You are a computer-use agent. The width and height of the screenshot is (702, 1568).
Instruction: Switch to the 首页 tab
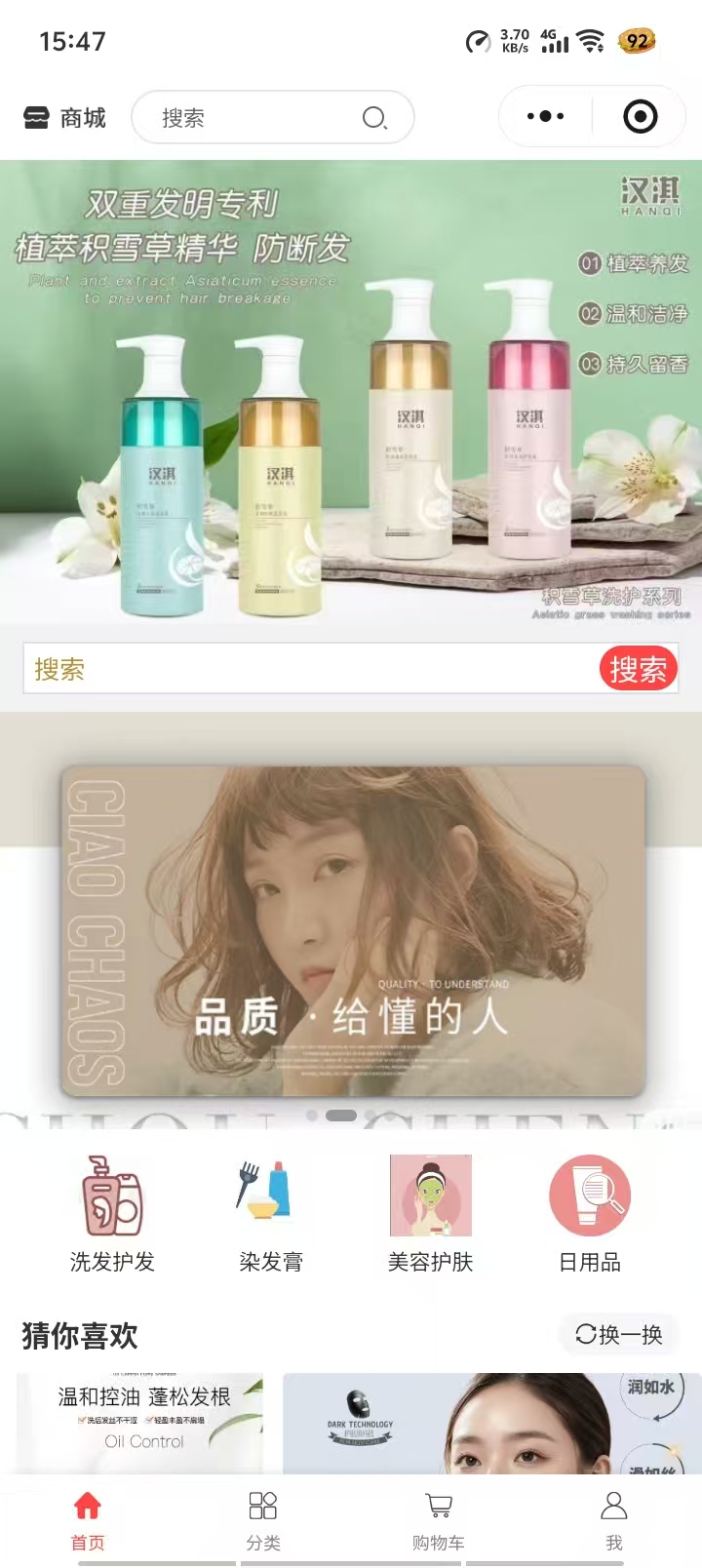(88, 1519)
